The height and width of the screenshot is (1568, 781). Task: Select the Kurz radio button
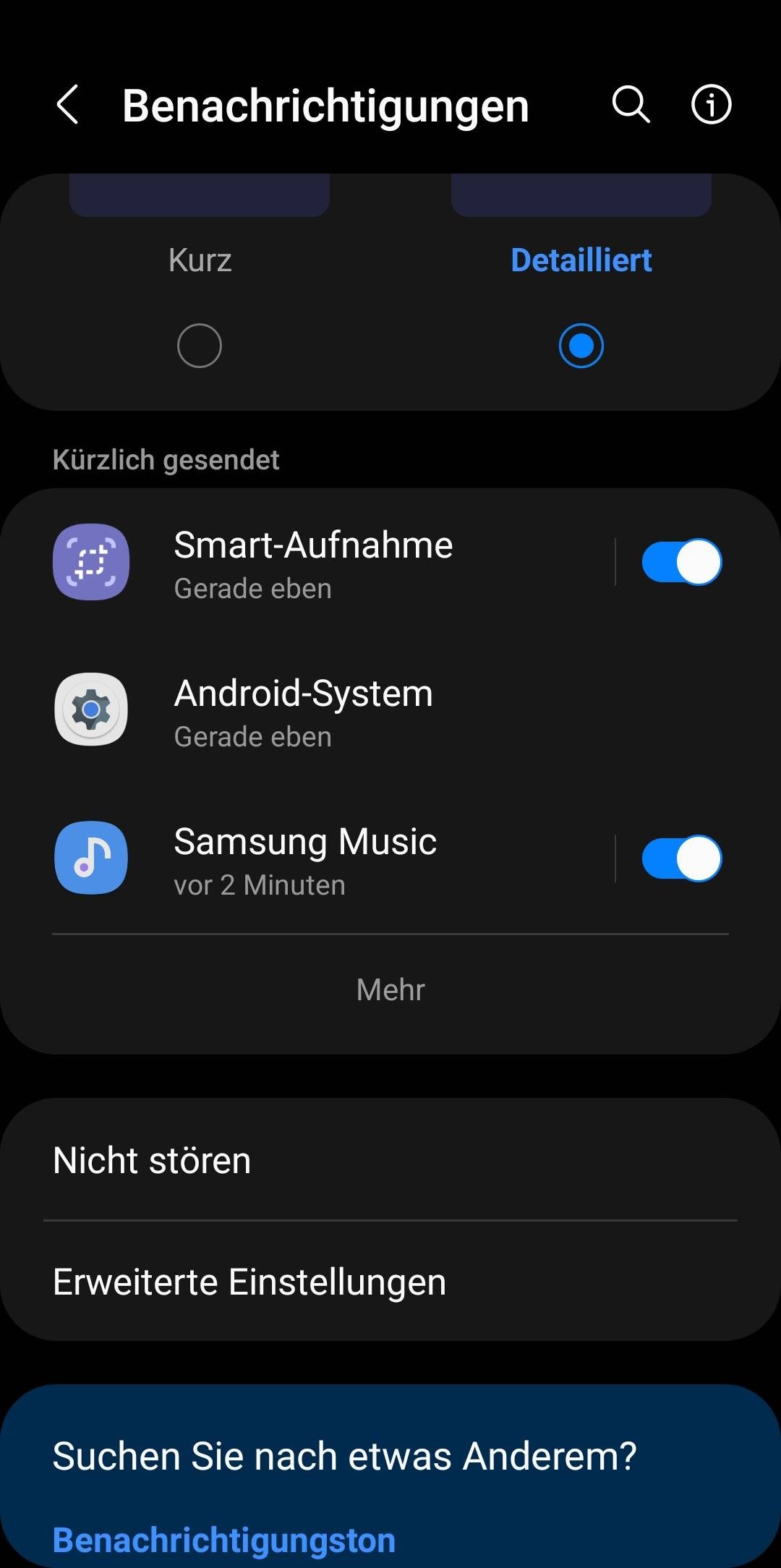[x=200, y=346]
